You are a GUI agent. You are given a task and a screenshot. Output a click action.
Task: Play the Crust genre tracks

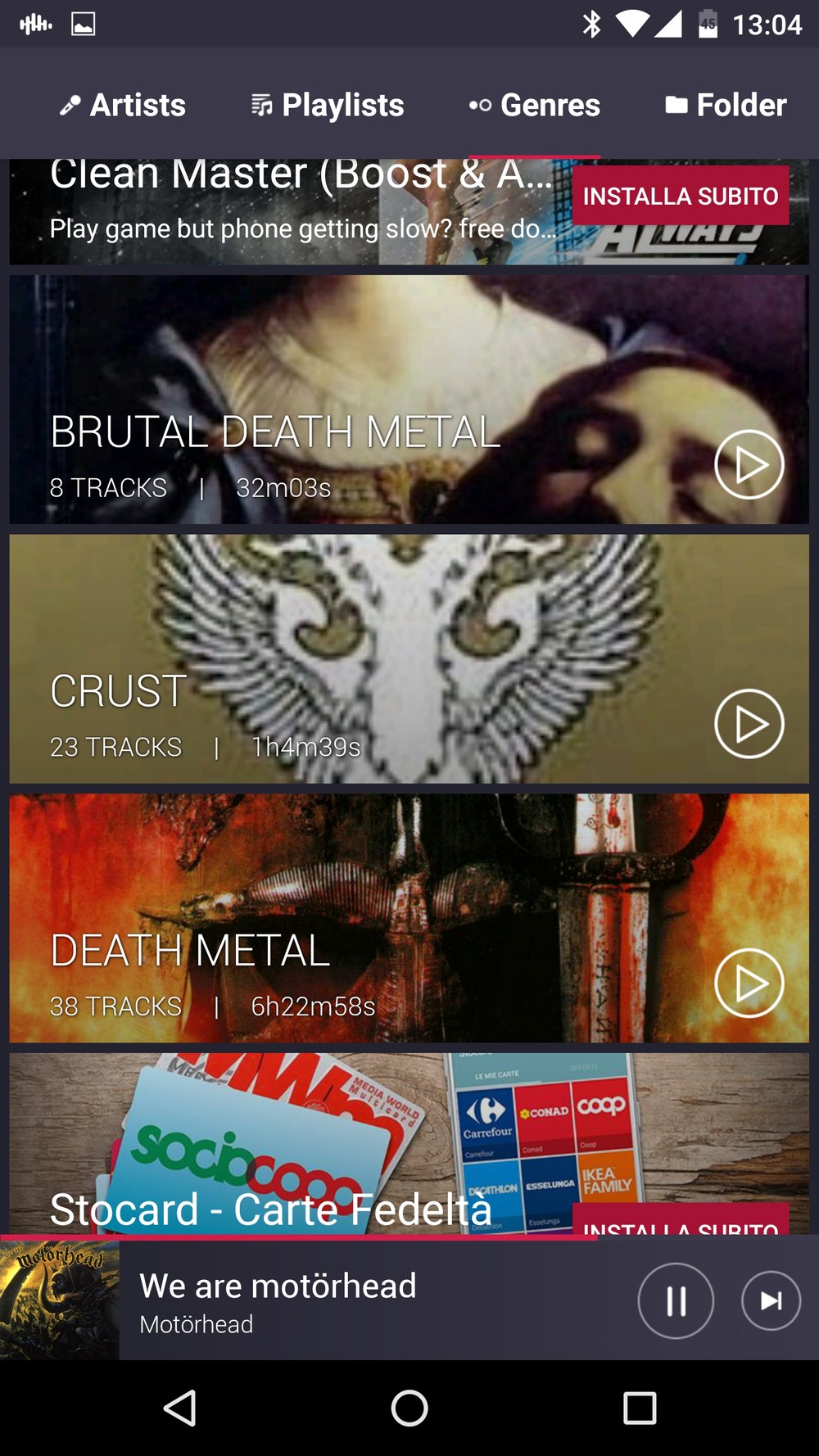pos(749,724)
